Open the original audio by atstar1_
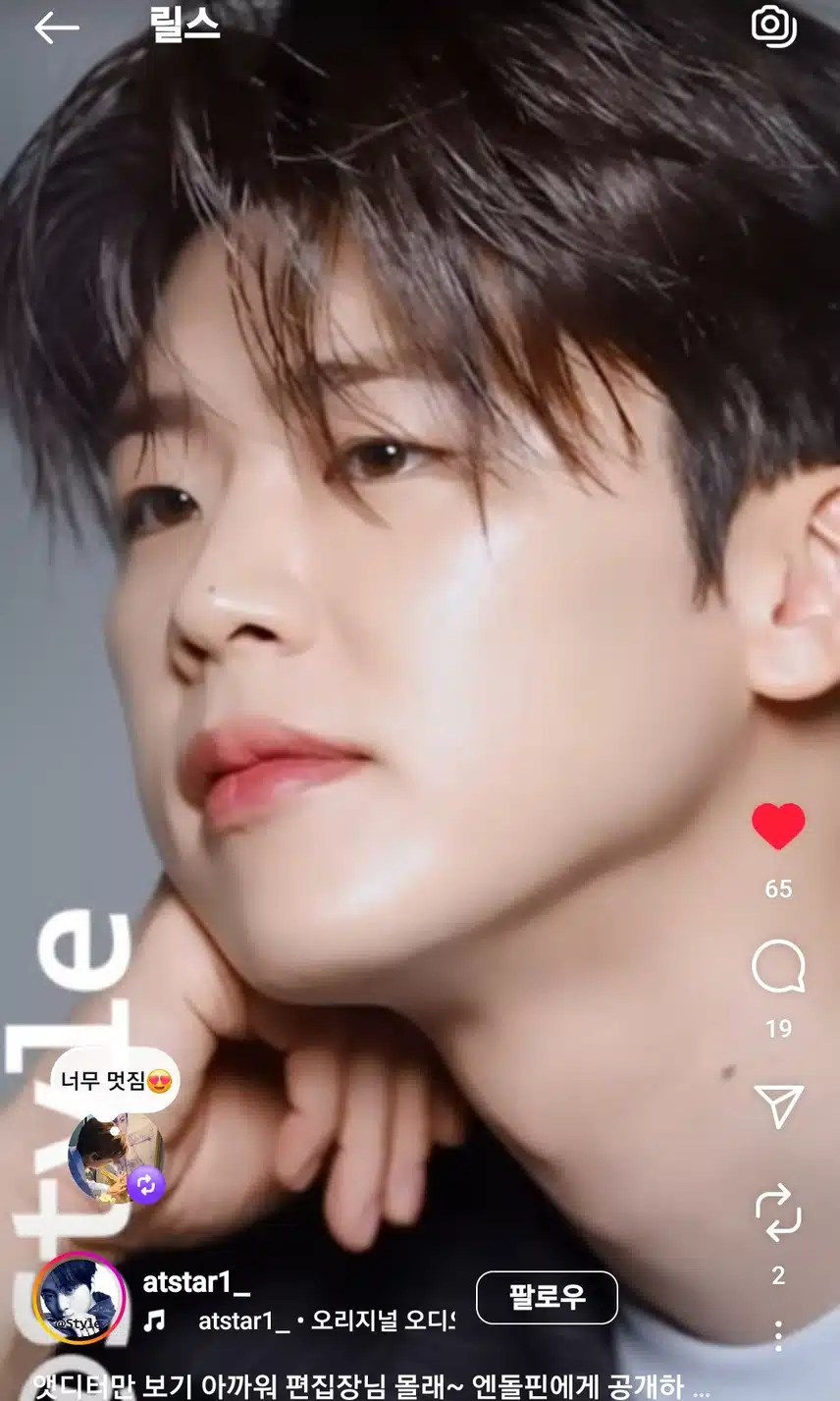This screenshot has height=1401, width=840. (324, 1321)
